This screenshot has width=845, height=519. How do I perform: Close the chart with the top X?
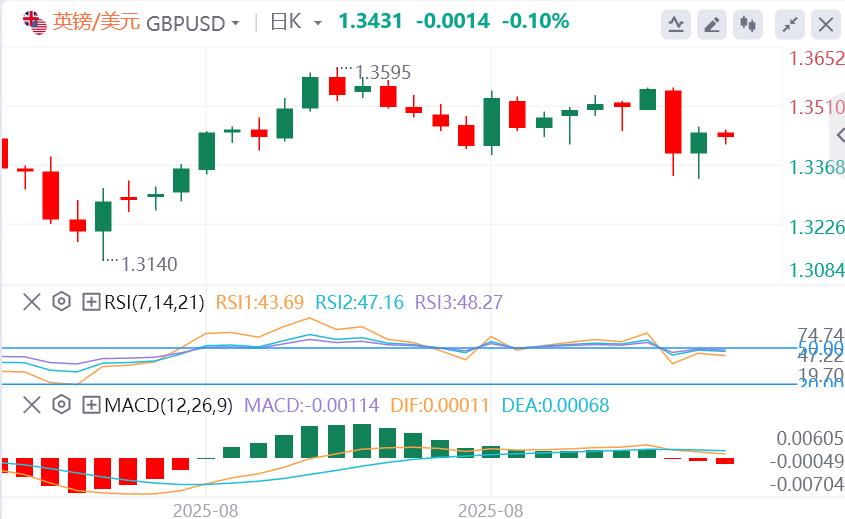coord(825,24)
